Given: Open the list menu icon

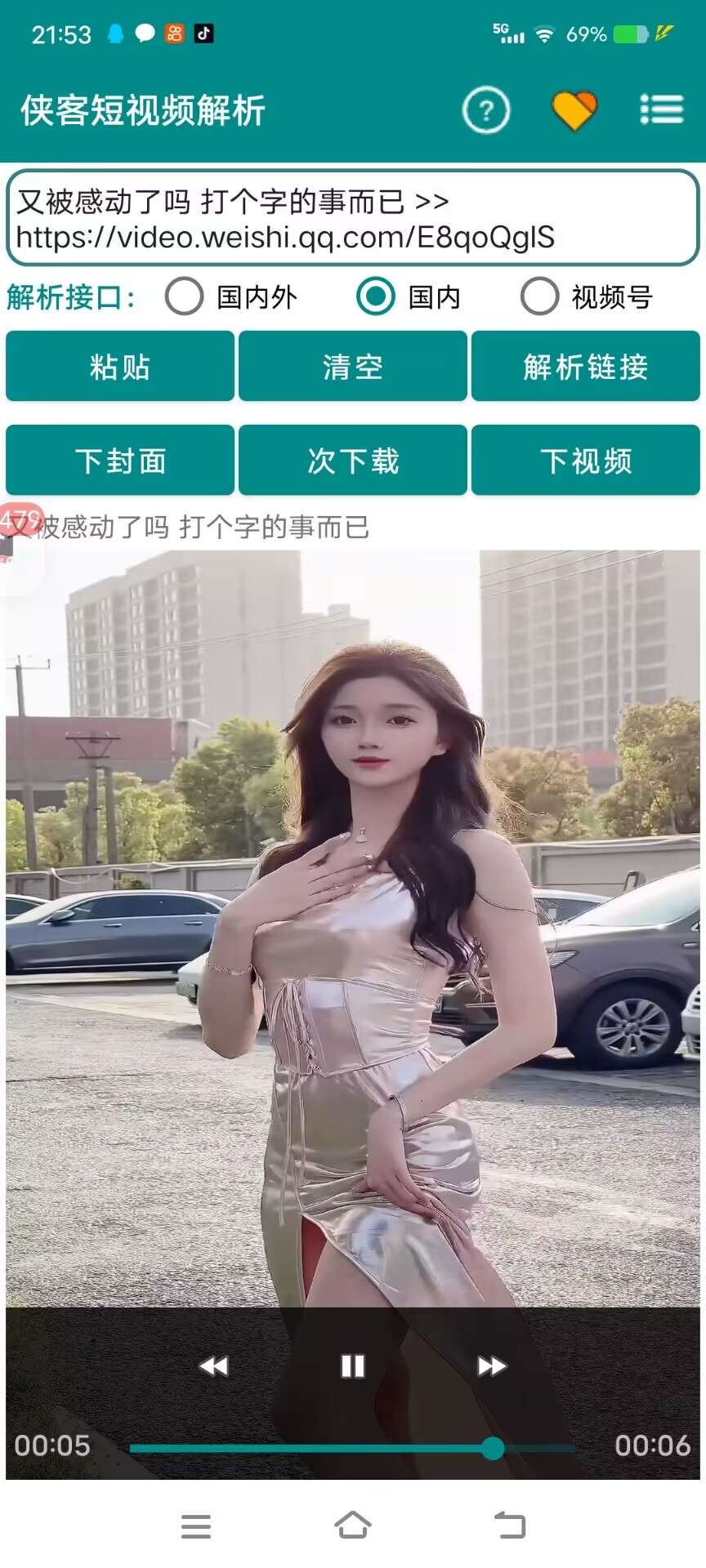Looking at the screenshot, I should pyautogui.click(x=661, y=109).
